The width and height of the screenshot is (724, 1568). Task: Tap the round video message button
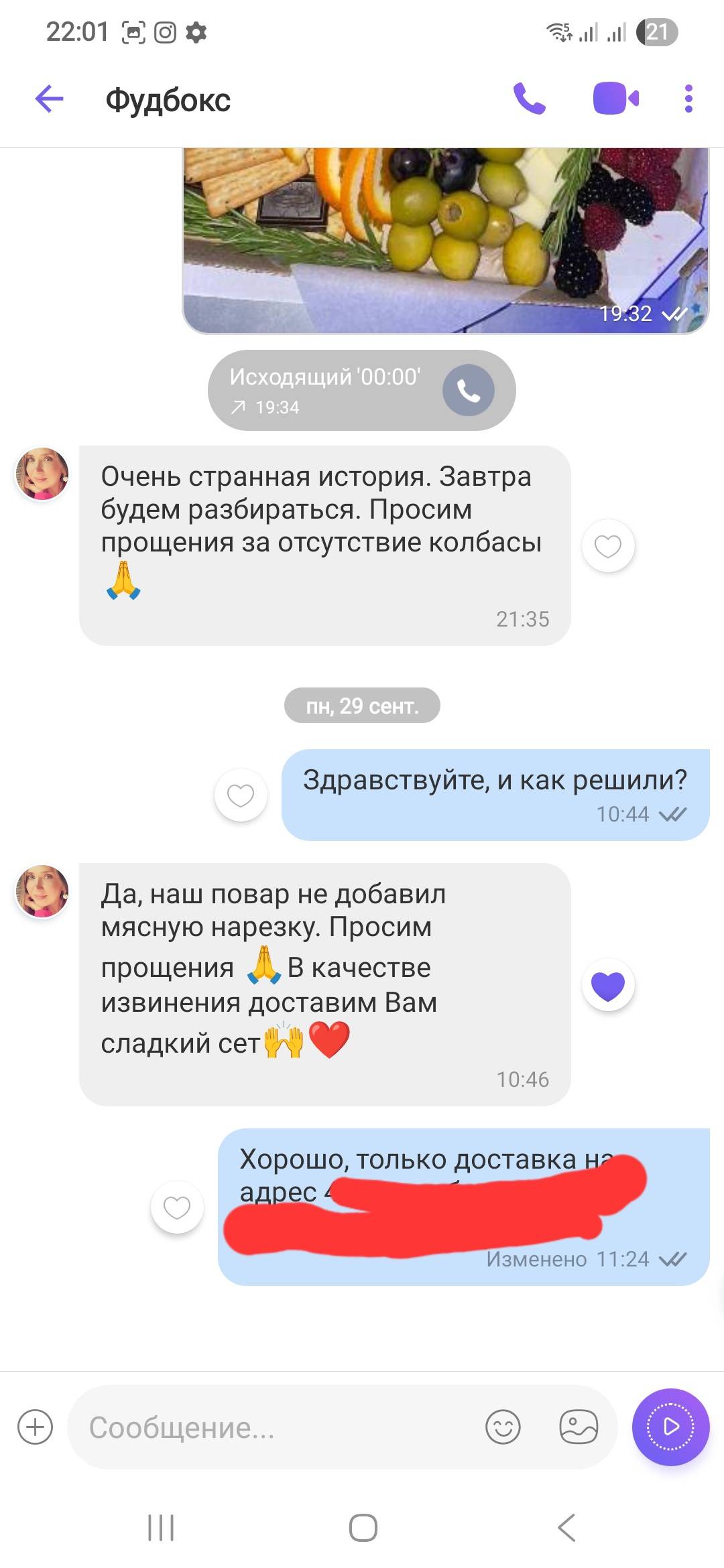point(670,1427)
